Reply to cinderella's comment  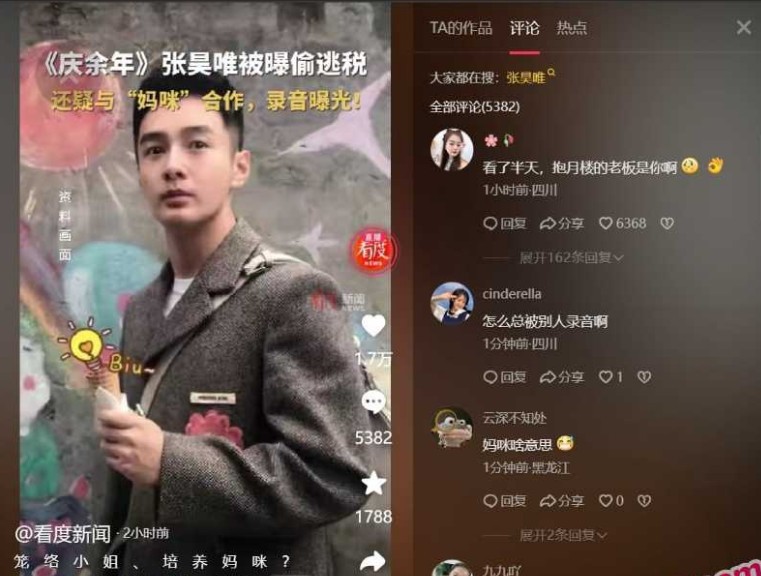pyautogui.click(x=505, y=377)
